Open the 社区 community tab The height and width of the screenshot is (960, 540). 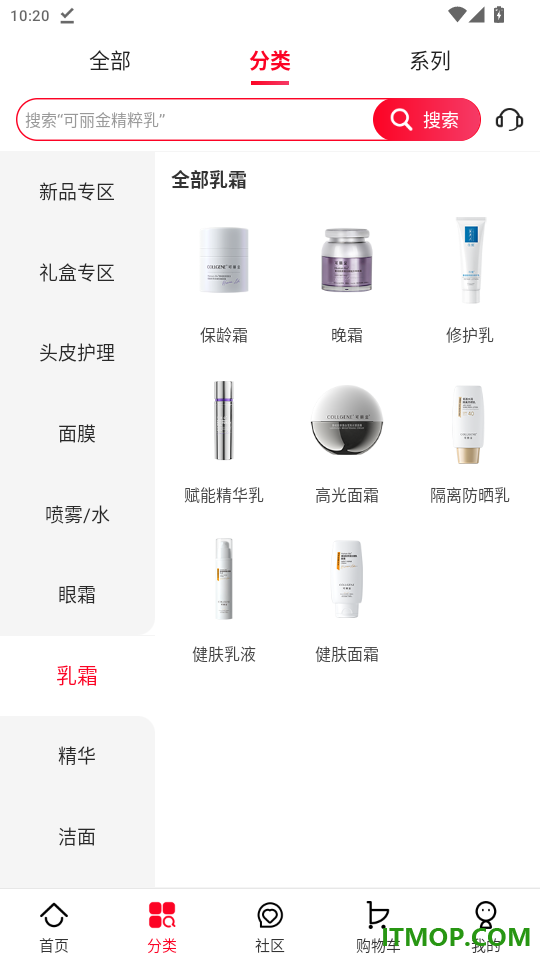pyautogui.click(x=270, y=926)
